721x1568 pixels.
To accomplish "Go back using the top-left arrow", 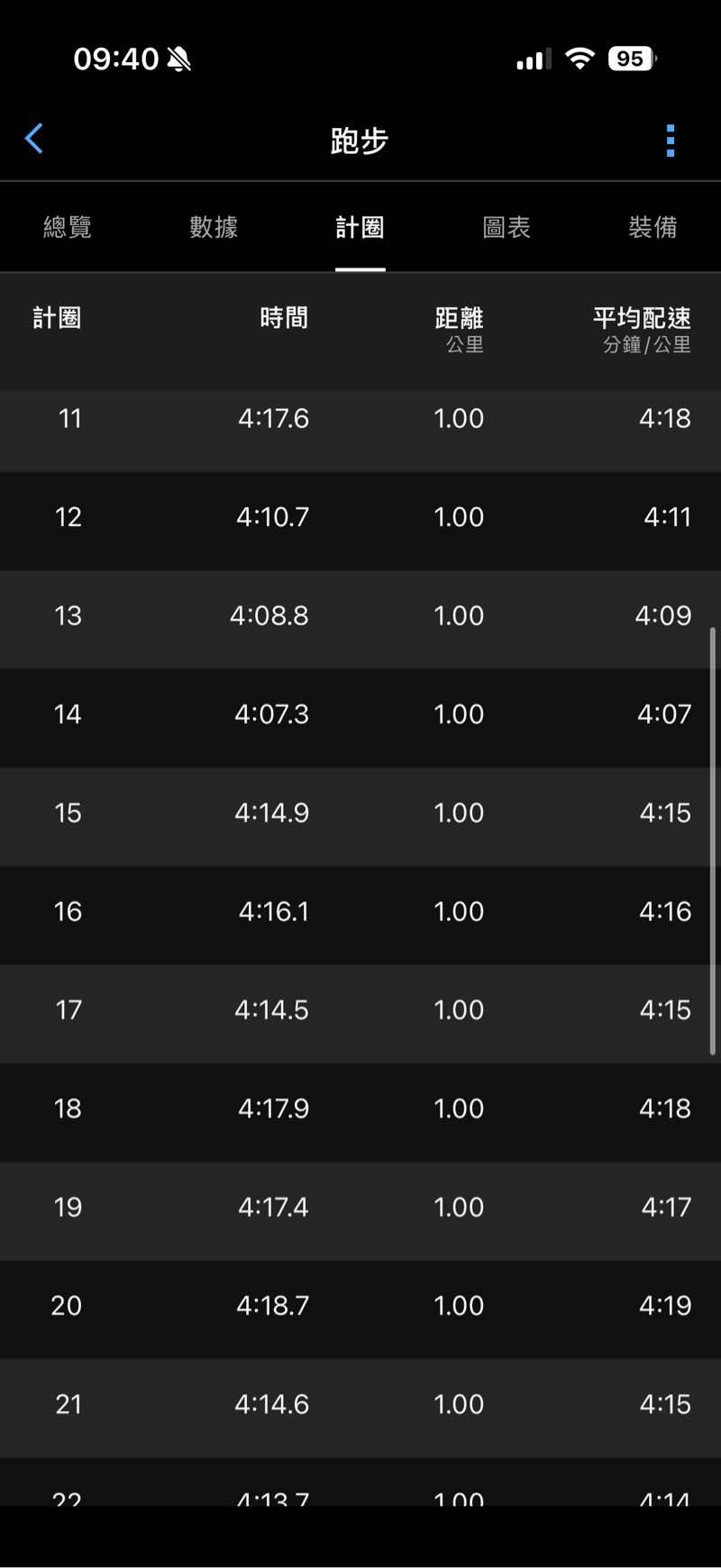I will [34, 140].
